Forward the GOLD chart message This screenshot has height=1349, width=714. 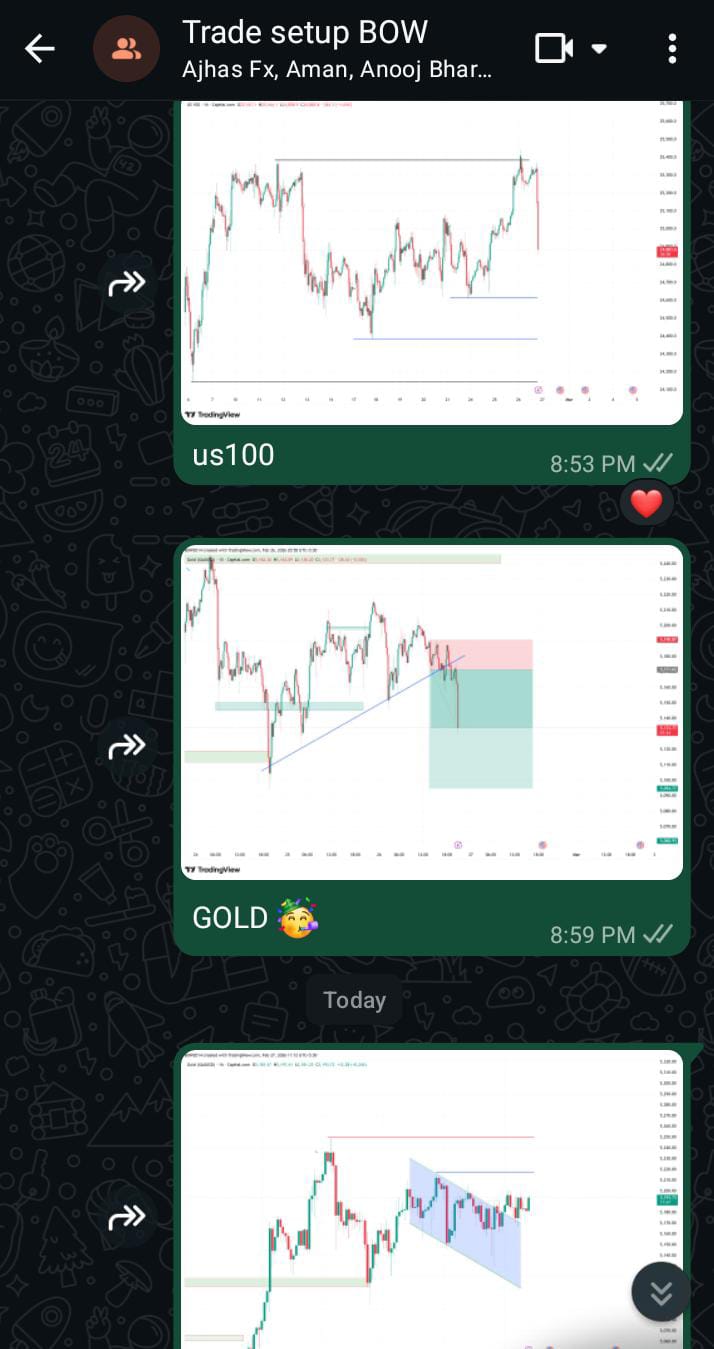pyautogui.click(x=127, y=746)
